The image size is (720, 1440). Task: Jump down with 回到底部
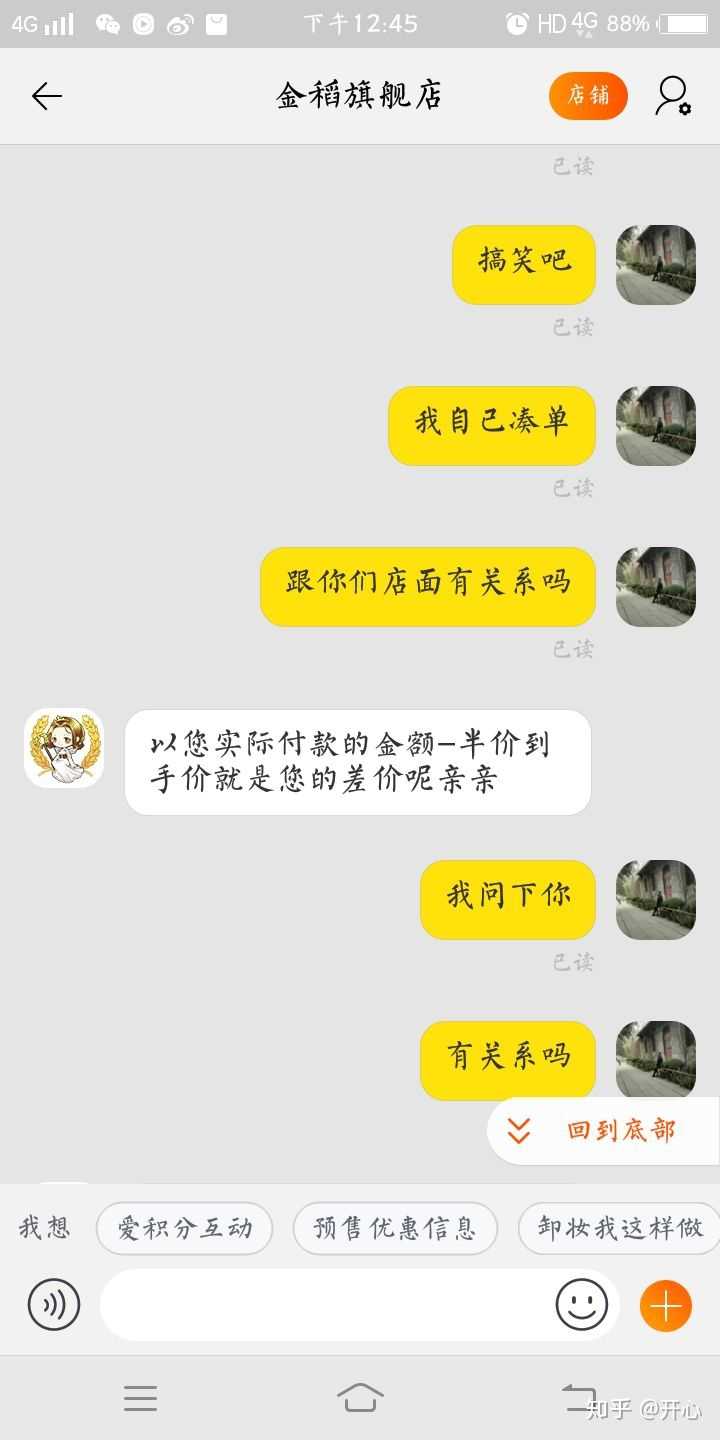point(603,1131)
